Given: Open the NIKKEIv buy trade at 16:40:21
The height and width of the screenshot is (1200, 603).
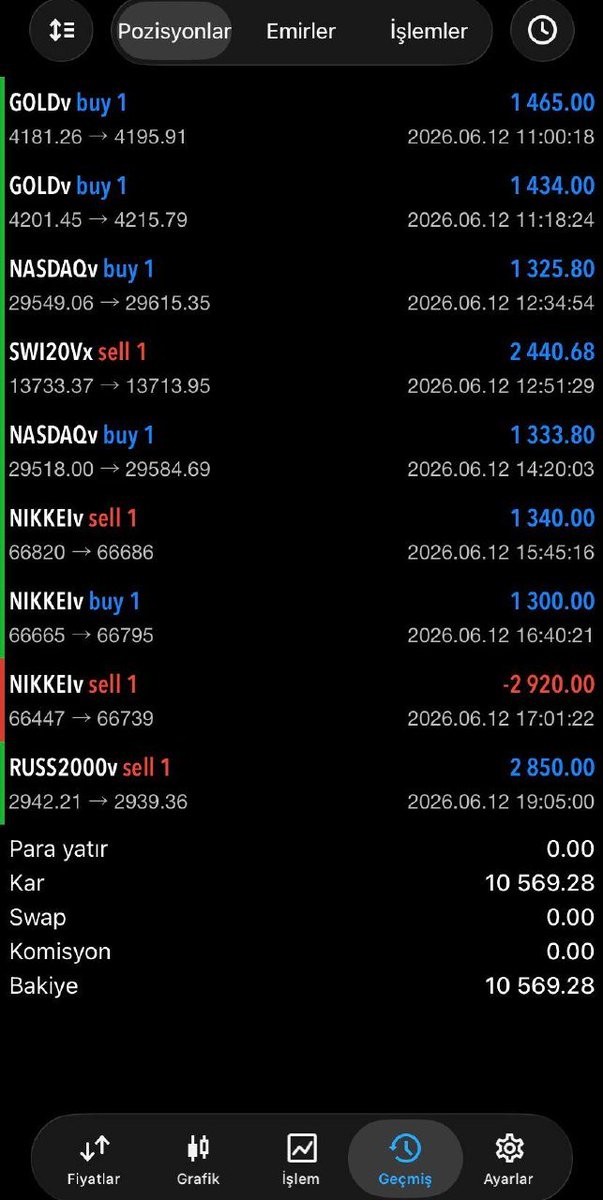Looking at the screenshot, I should pos(301,617).
